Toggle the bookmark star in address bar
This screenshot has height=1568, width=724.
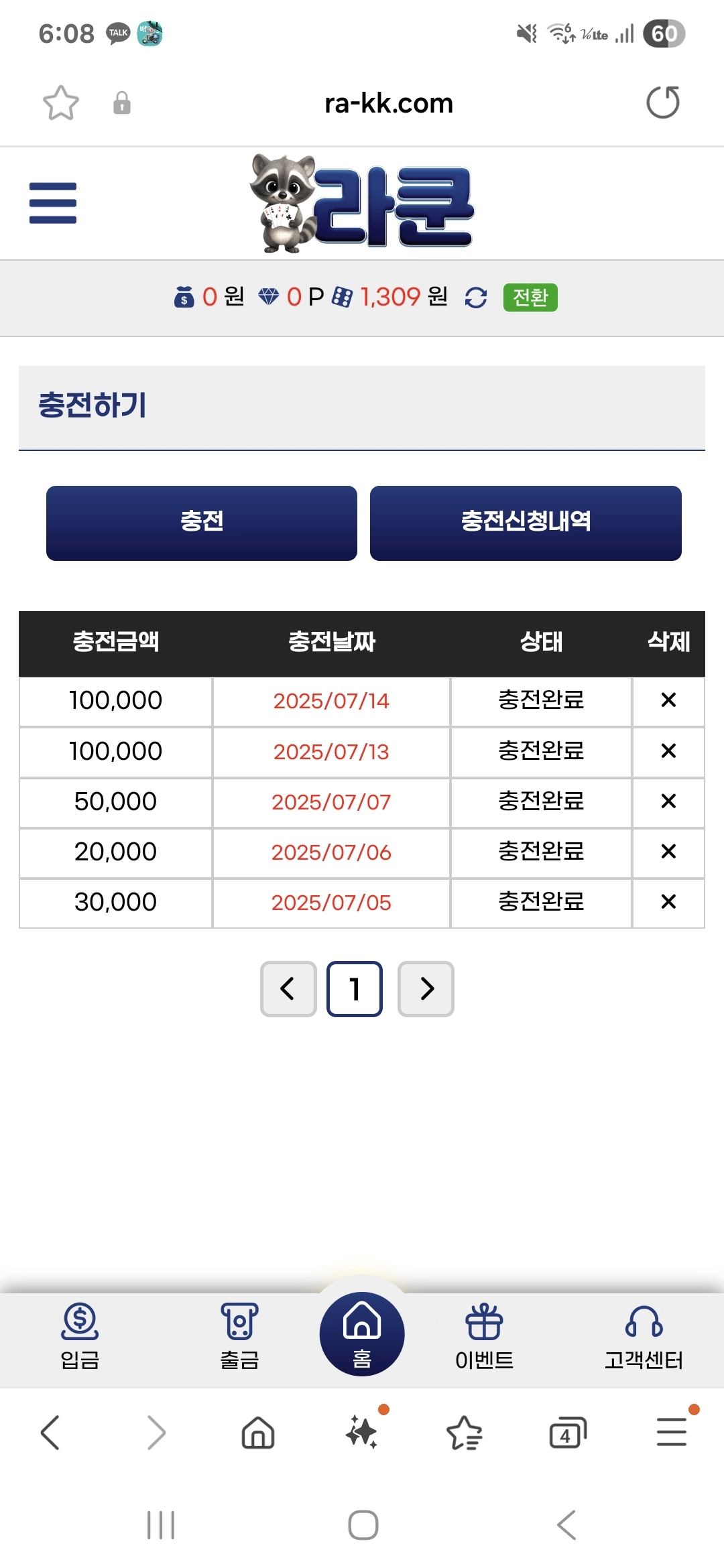click(x=61, y=103)
